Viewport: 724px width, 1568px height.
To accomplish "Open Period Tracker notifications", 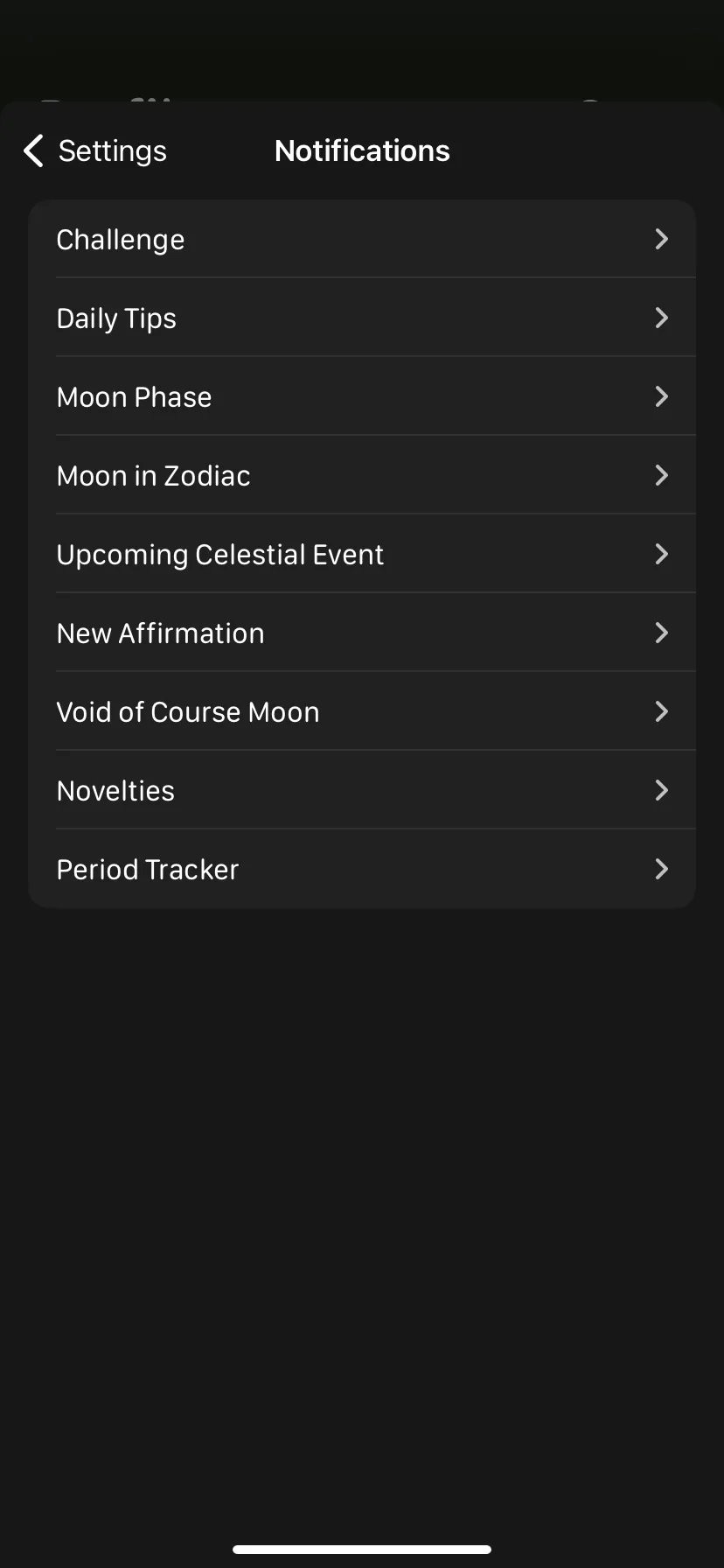I will click(x=361, y=870).
